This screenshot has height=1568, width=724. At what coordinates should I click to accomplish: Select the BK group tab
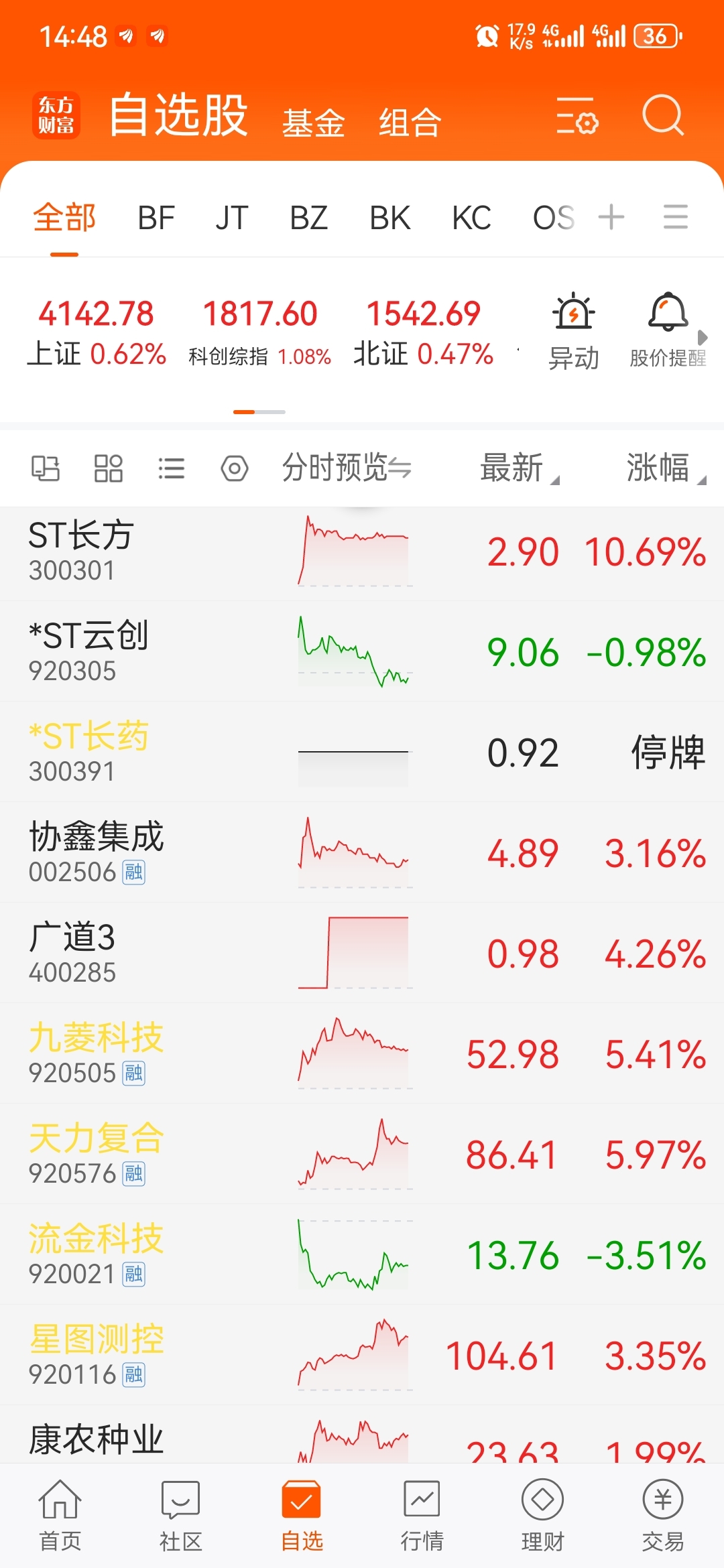(x=389, y=218)
